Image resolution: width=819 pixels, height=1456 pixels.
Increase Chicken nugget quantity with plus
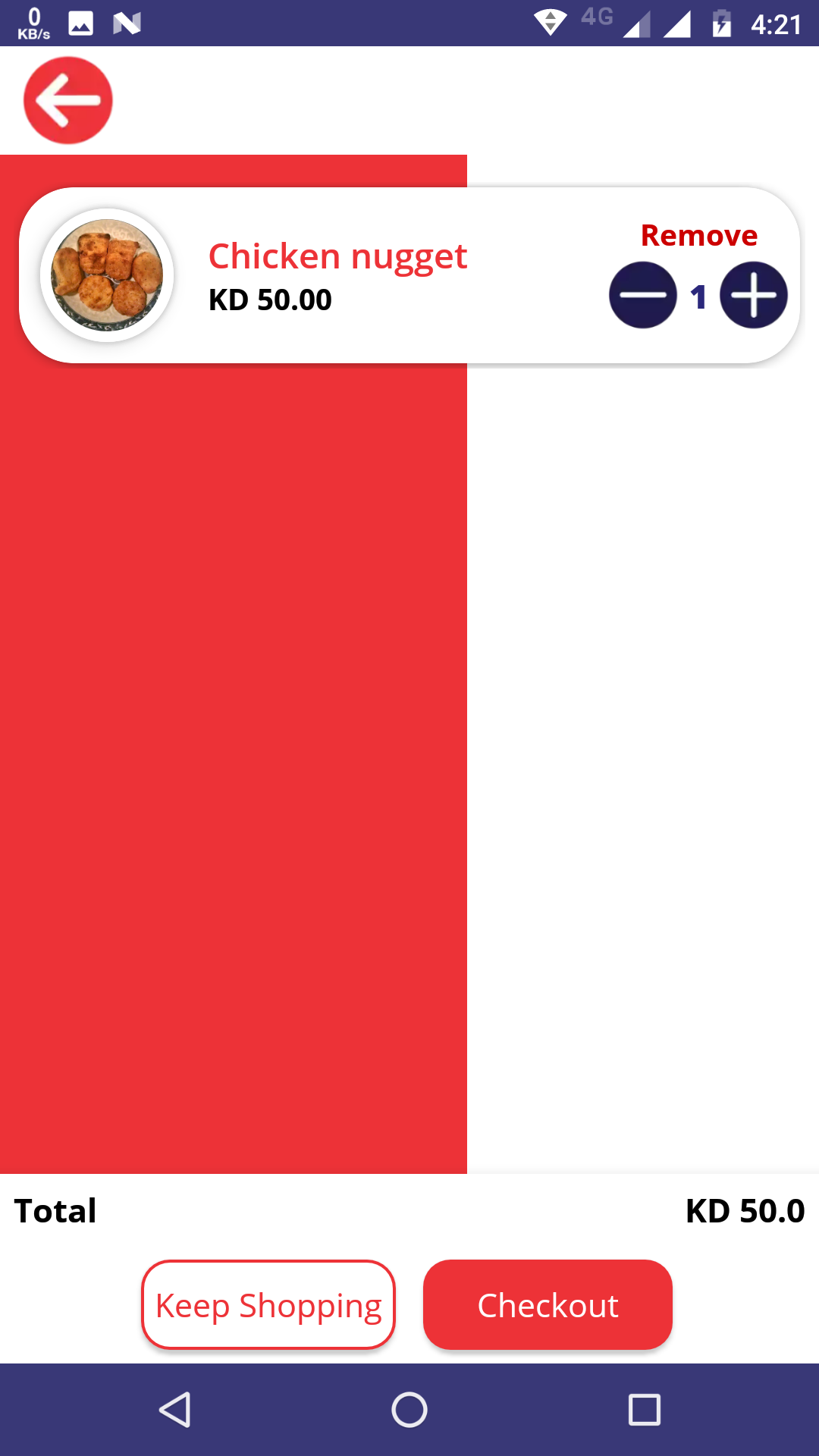click(753, 295)
